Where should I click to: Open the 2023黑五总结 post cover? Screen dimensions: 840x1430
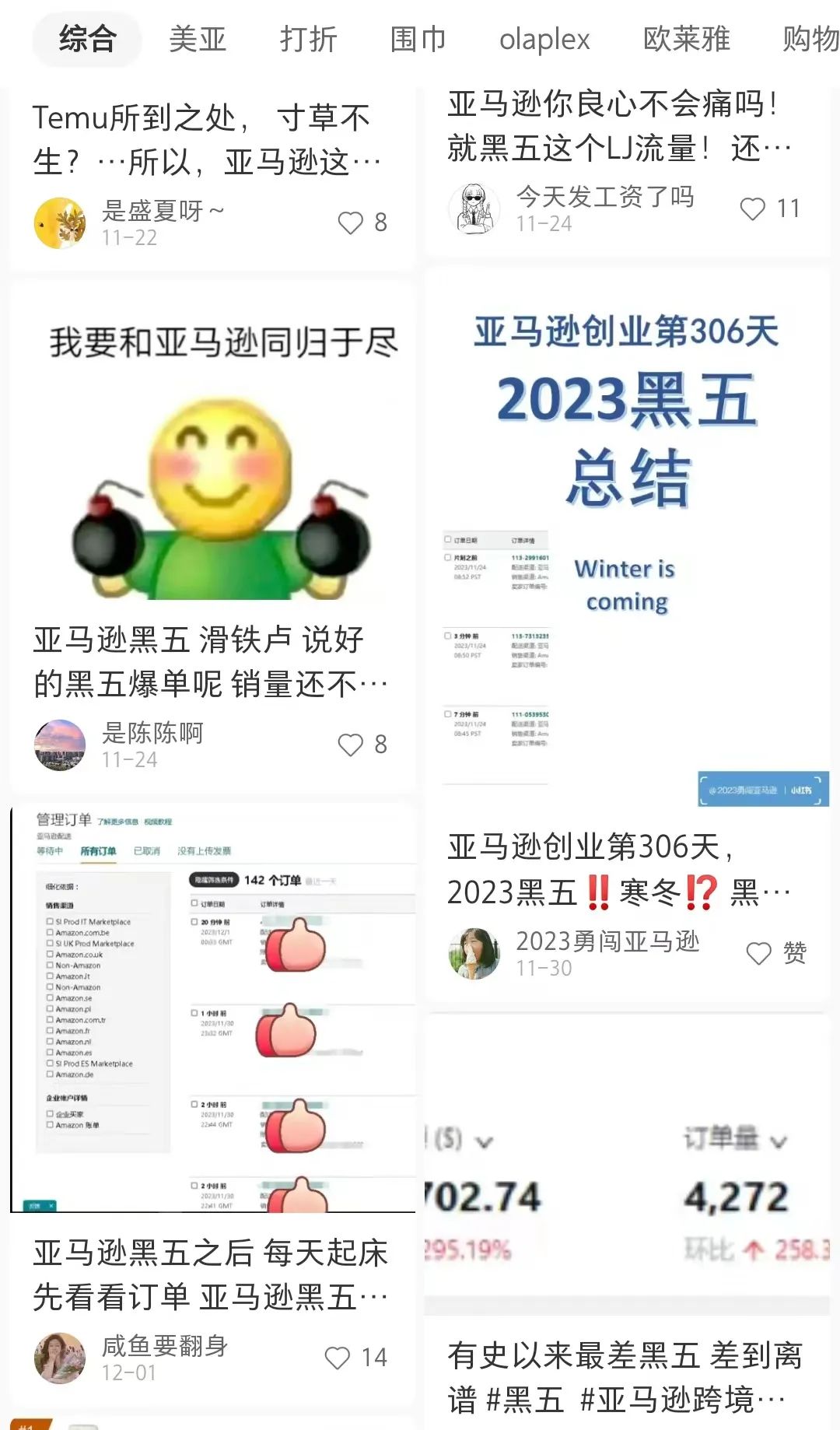tap(627, 545)
